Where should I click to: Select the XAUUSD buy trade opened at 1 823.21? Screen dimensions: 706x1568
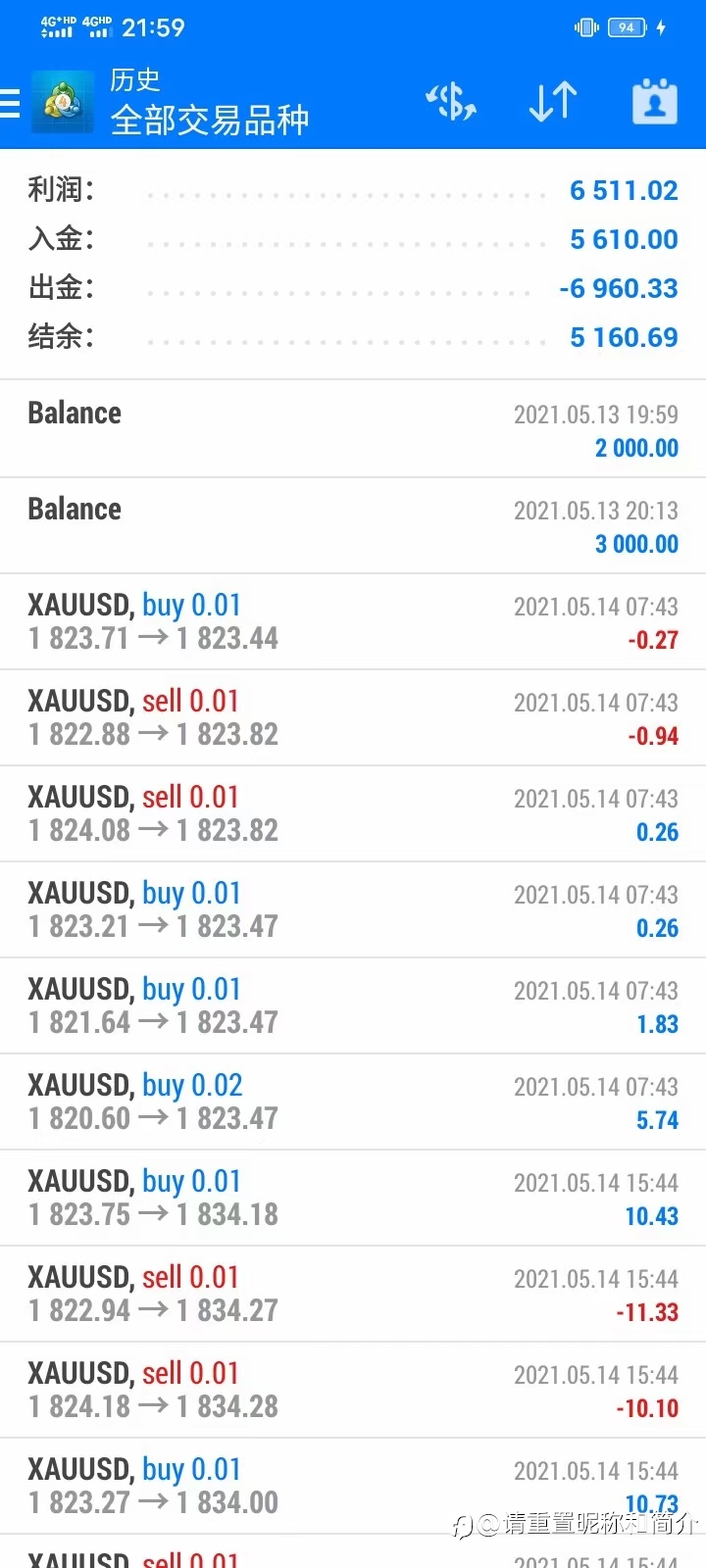353,909
